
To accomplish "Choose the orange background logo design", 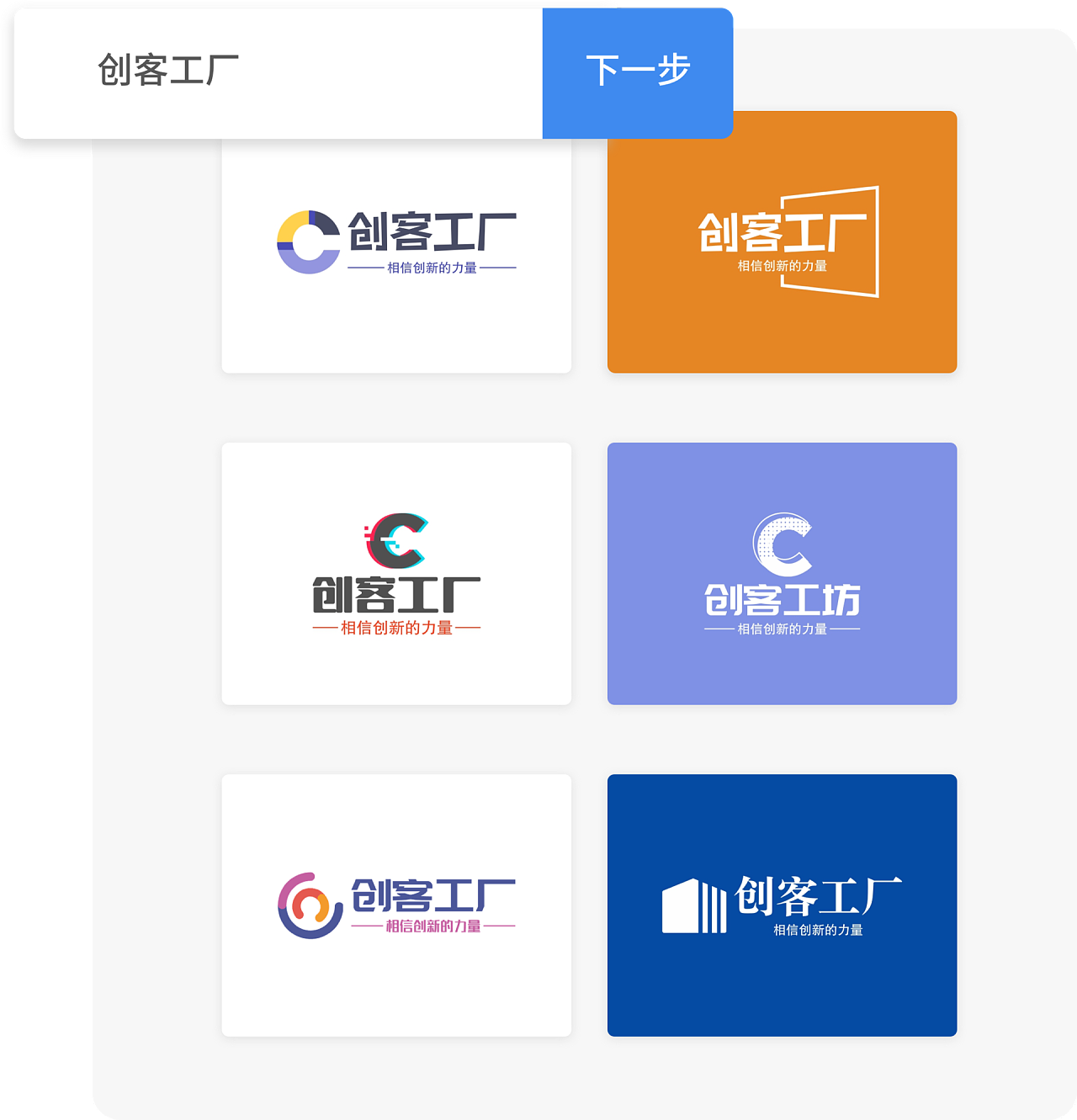I will pyautogui.click(x=782, y=242).
